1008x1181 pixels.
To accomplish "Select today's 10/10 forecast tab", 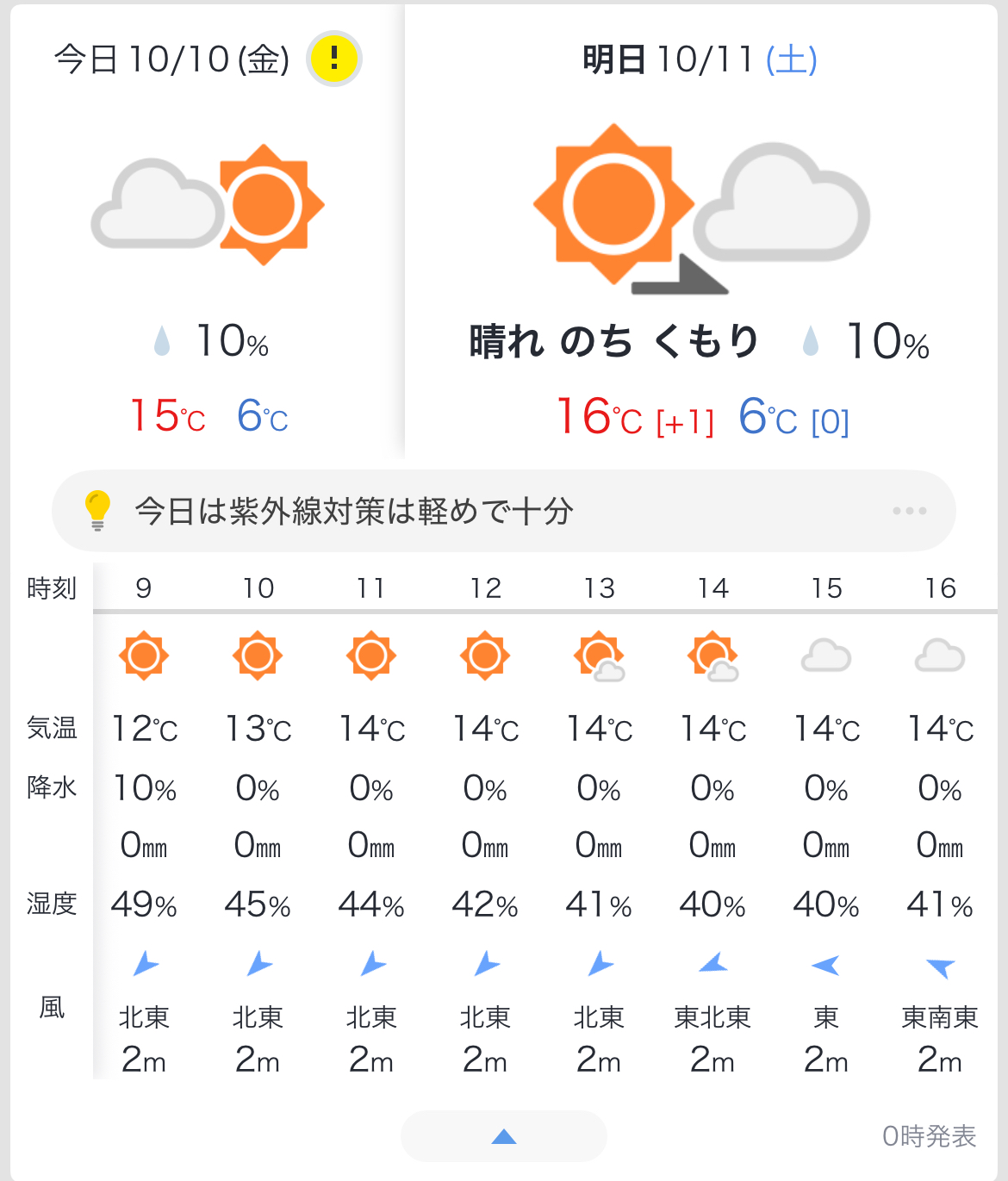I will pos(172,59).
